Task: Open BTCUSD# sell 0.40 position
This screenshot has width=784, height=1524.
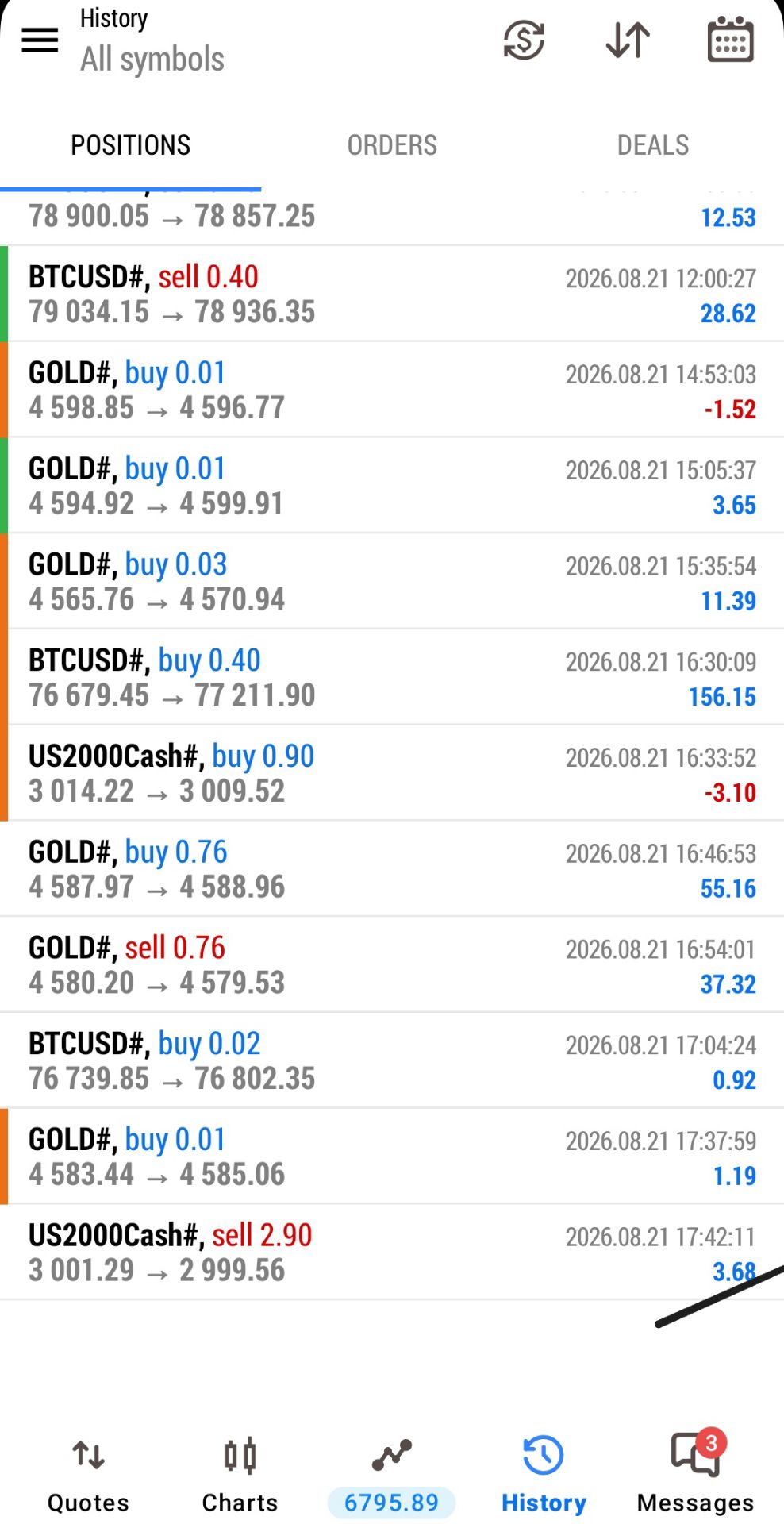Action: coord(392,294)
